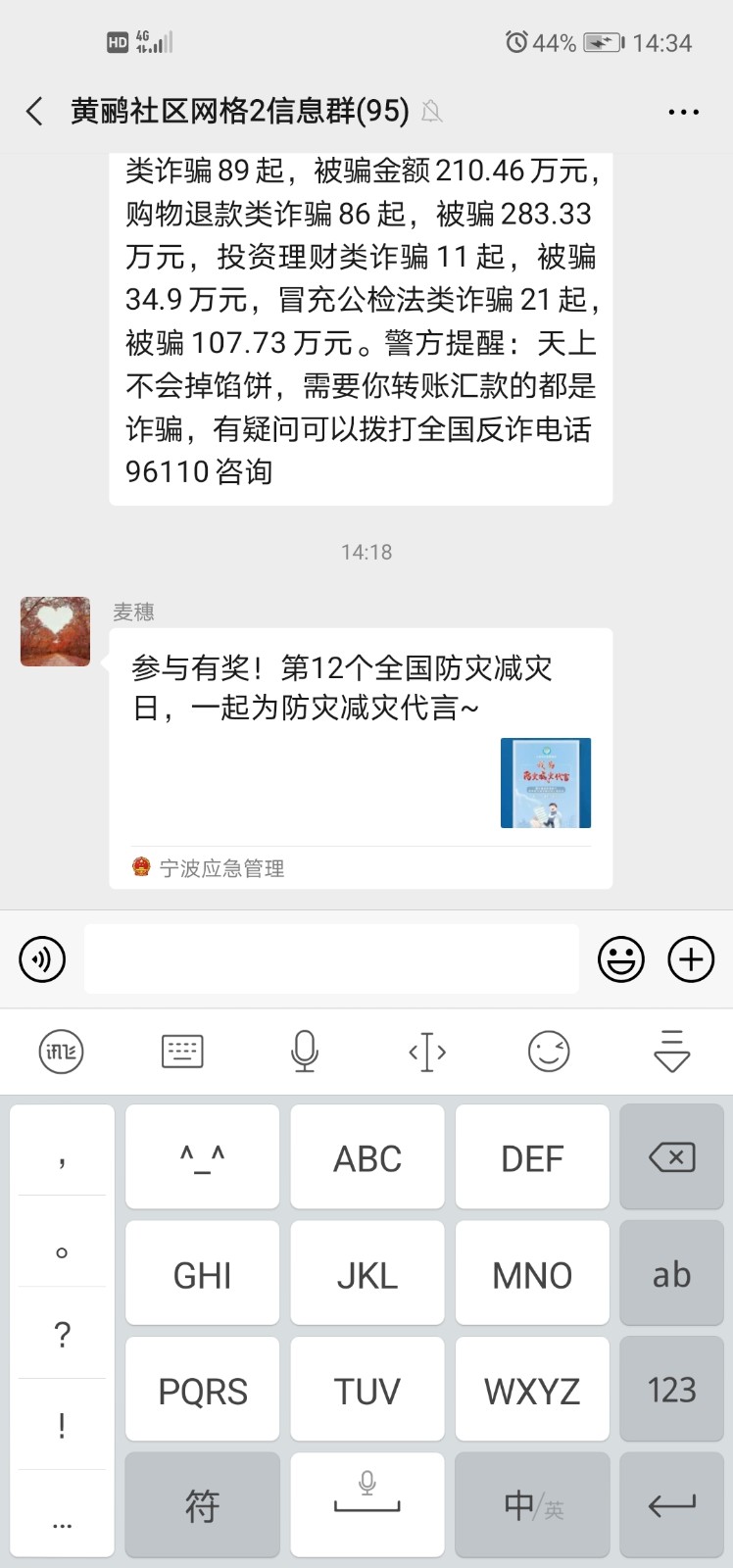Open 麦穗's avatar profile
This screenshot has height=1568, width=733.
point(55,632)
